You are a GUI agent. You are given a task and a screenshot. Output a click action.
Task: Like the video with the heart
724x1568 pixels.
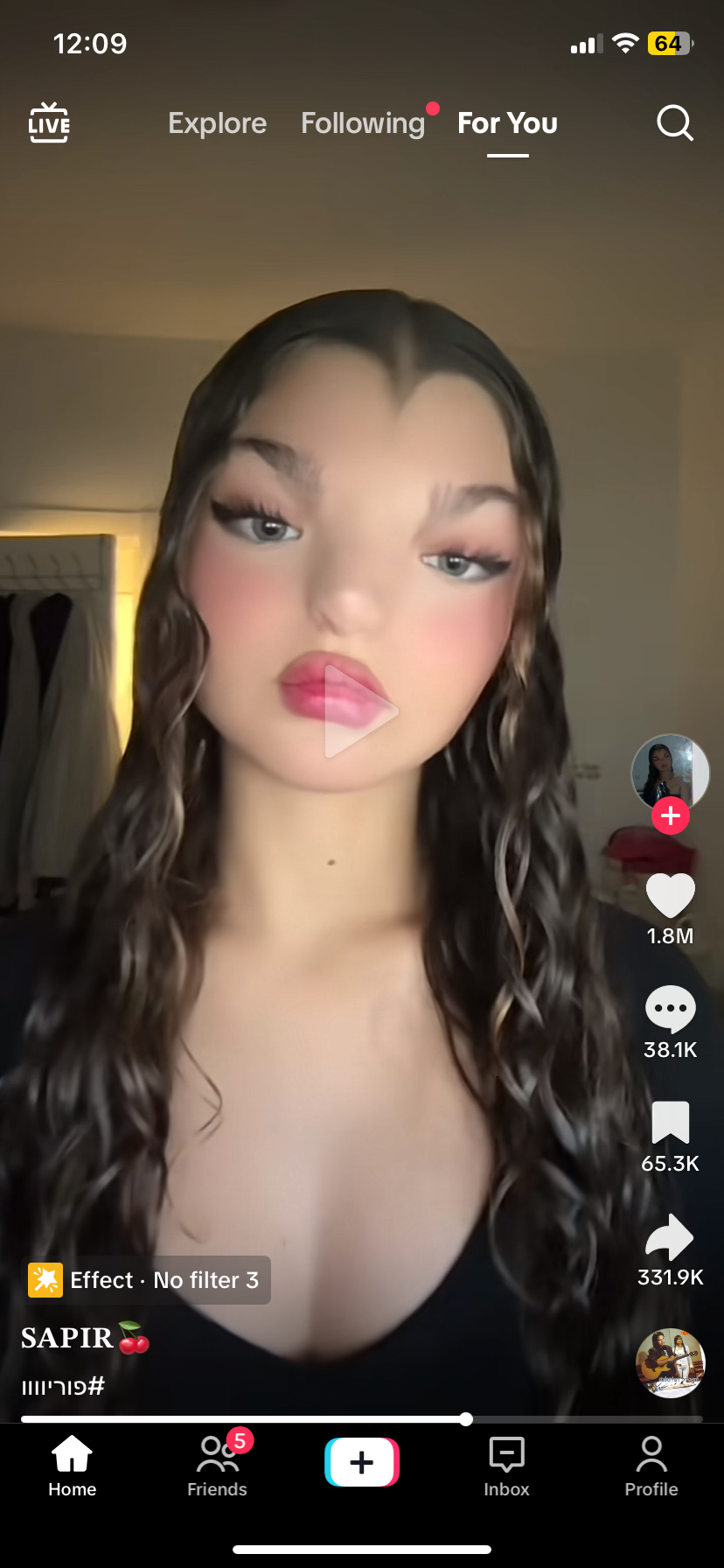coord(671,896)
